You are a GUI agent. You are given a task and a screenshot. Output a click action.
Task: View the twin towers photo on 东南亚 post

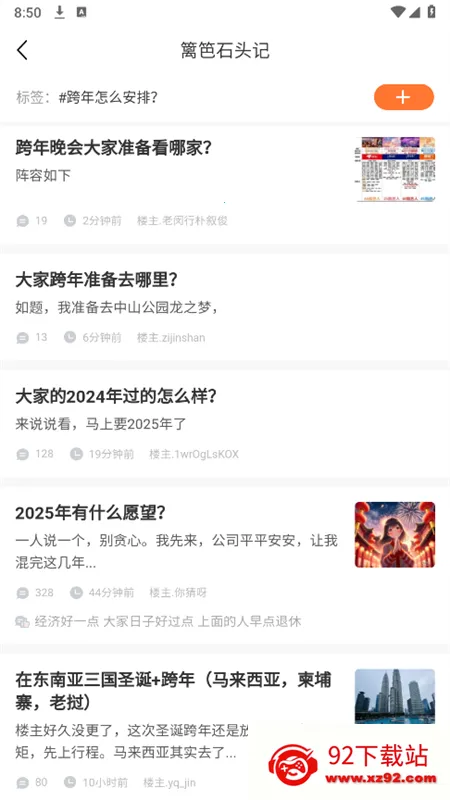click(395, 696)
